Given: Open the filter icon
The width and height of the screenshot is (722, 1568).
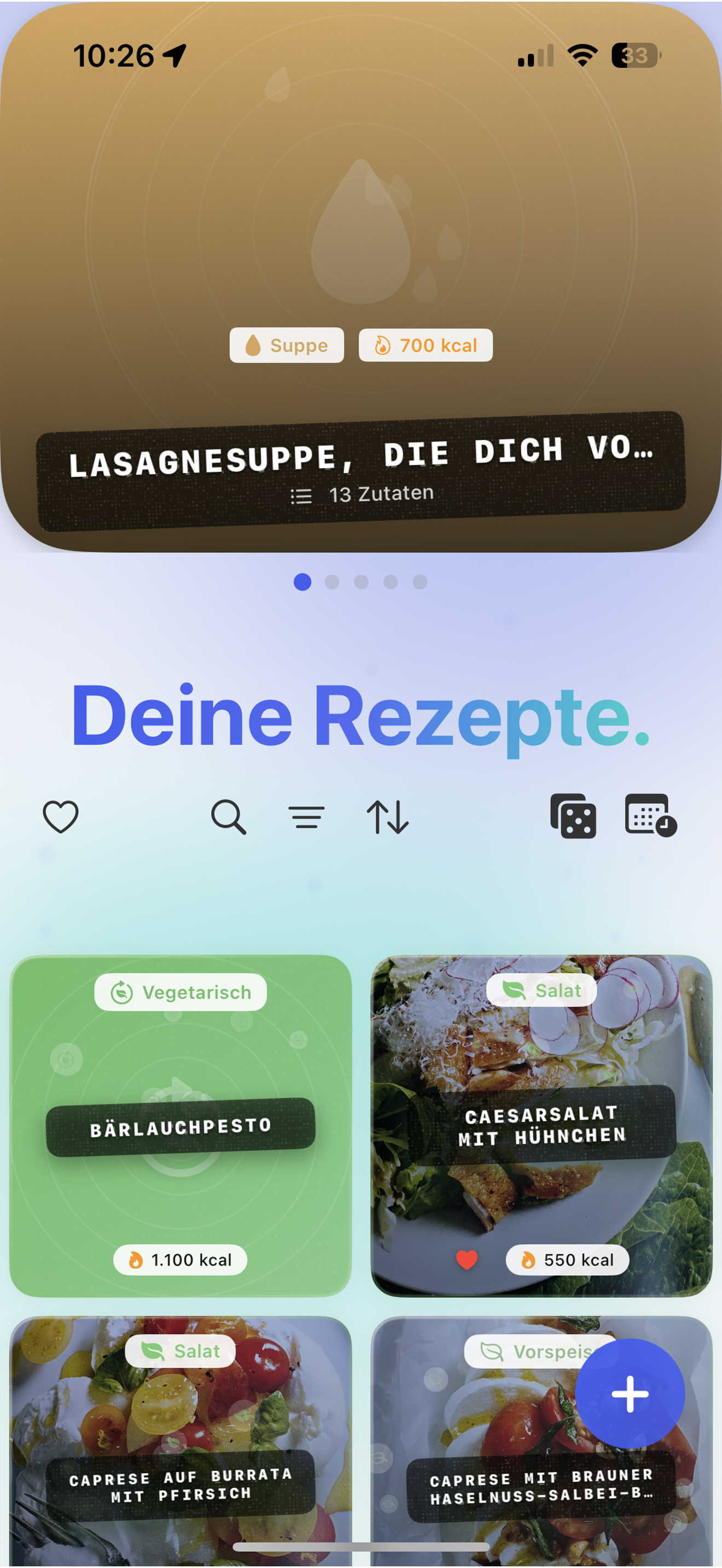Looking at the screenshot, I should click(x=308, y=817).
